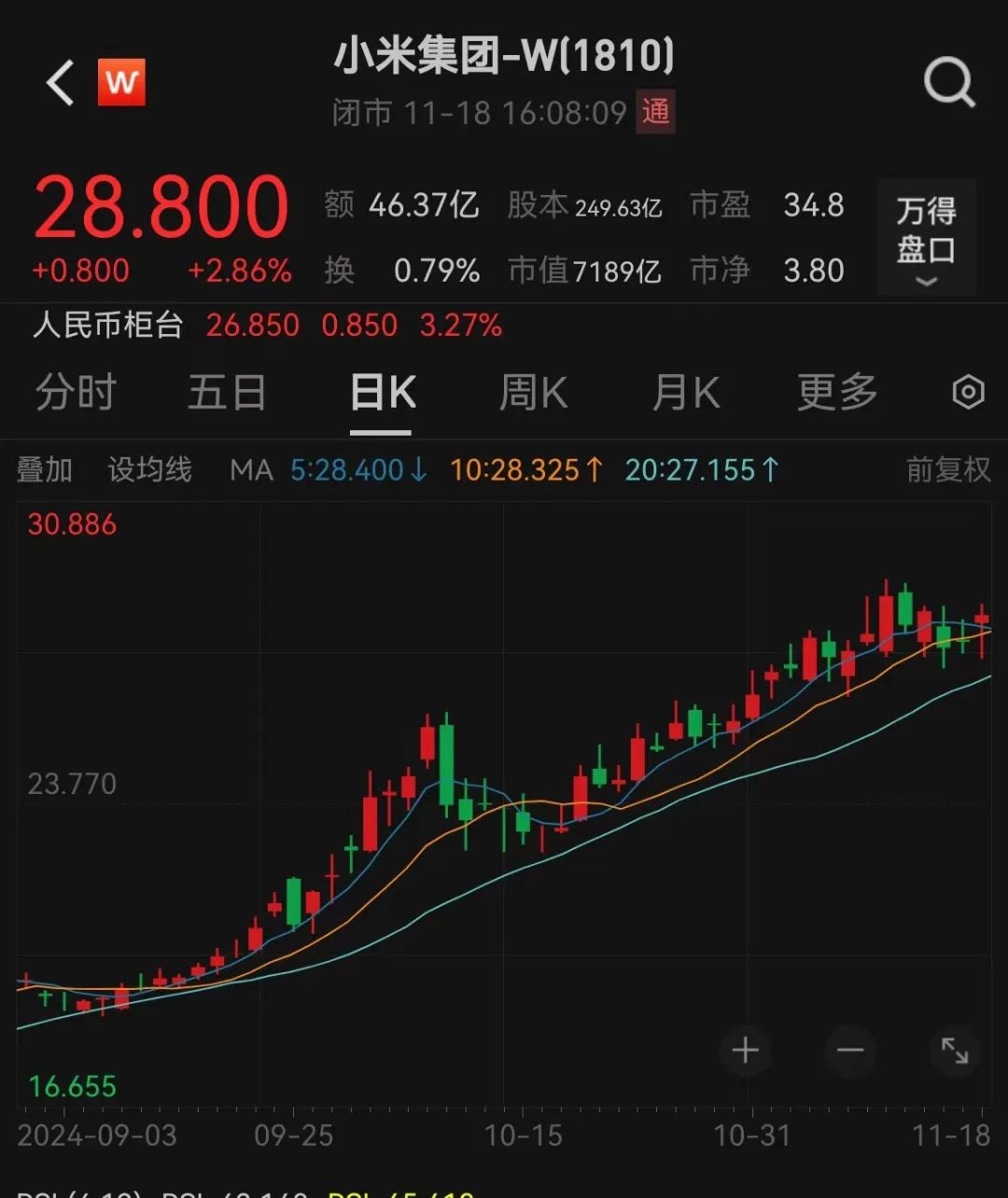Zoom in the chart with plus button

[x=745, y=1052]
